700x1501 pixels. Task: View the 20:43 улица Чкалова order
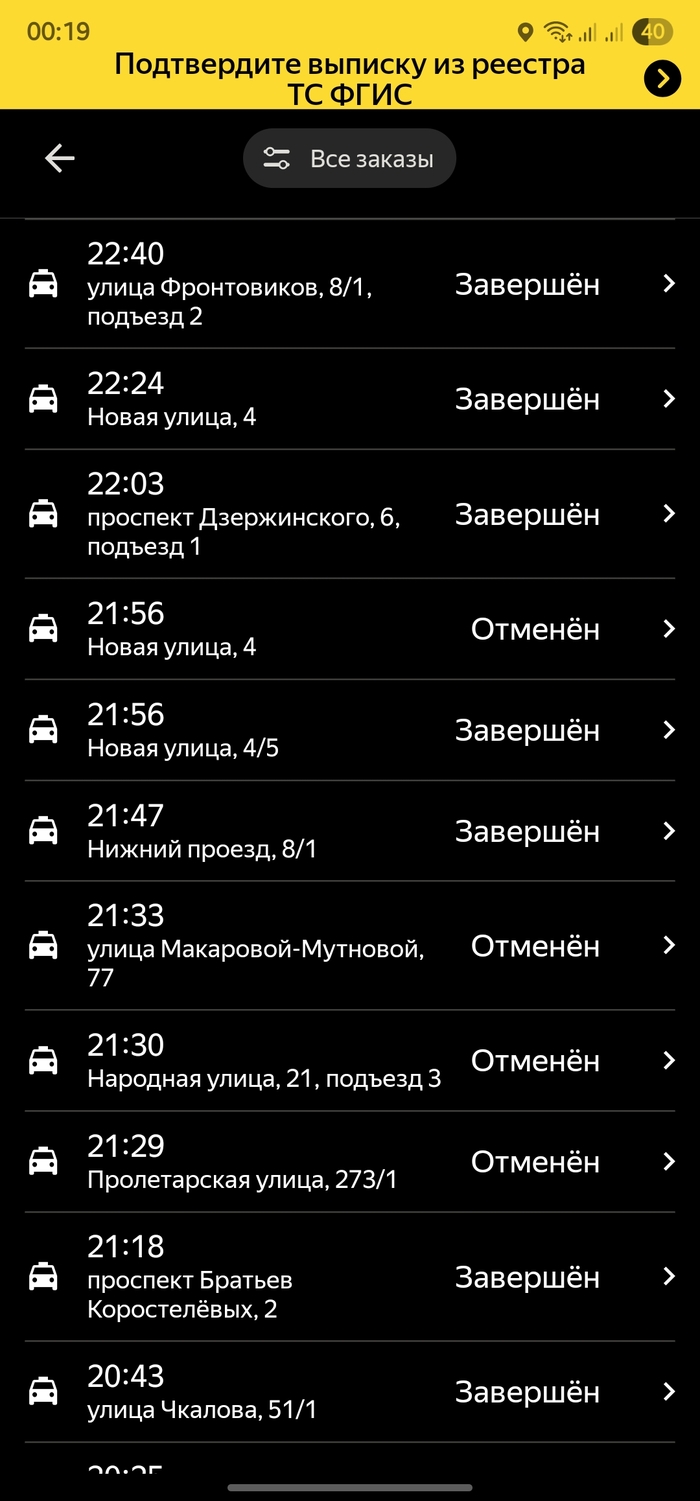coord(350,1392)
